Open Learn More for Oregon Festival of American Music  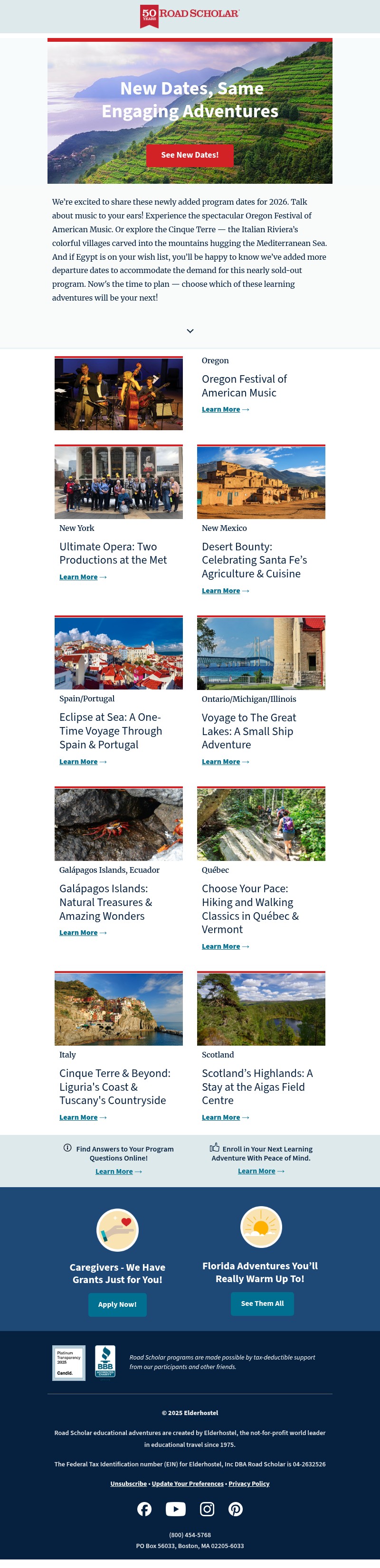coord(221,410)
